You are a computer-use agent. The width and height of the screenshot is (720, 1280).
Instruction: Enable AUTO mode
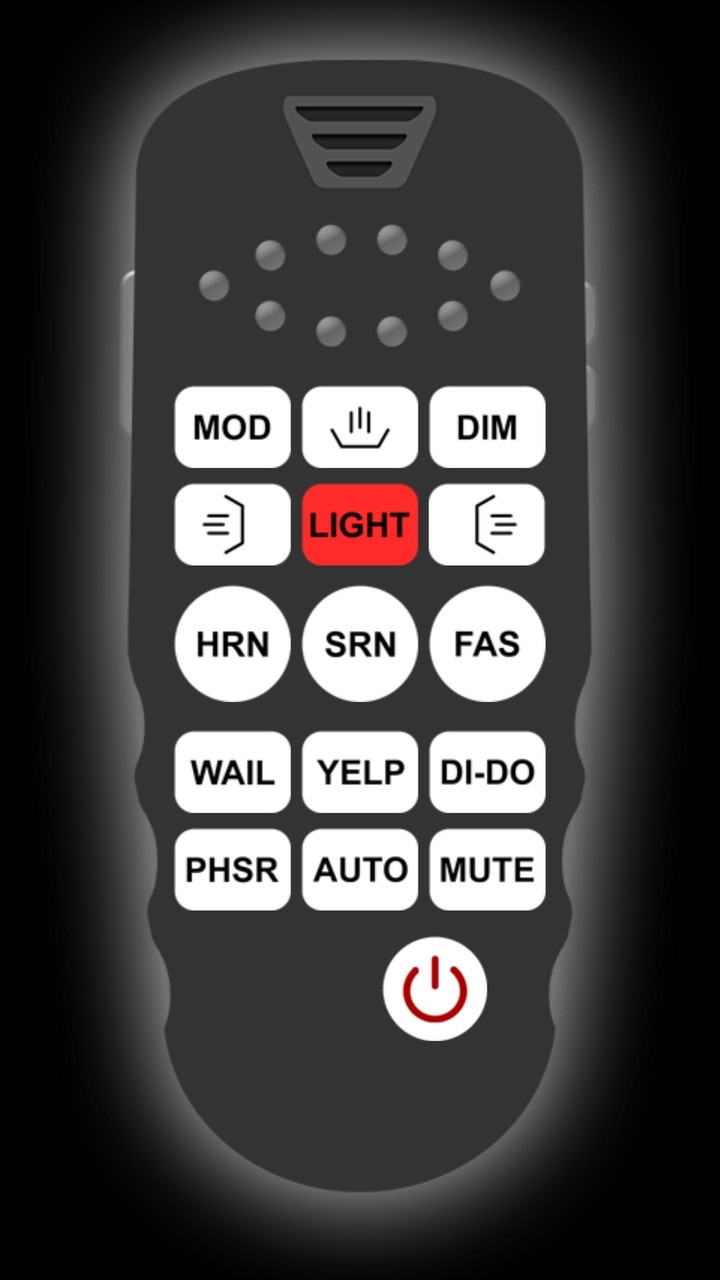[360, 869]
